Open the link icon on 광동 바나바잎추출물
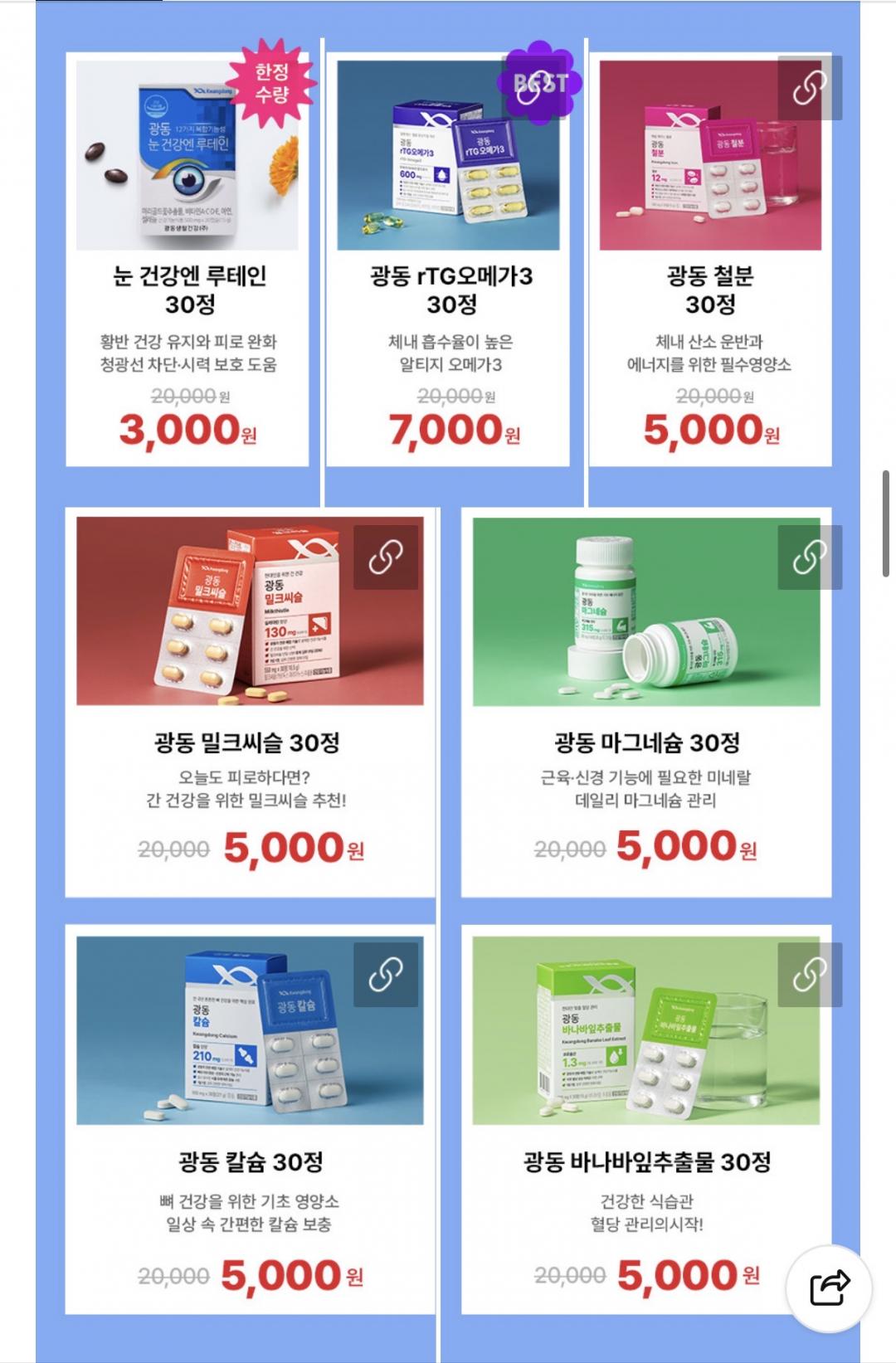 pyautogui.click(x=809, y=975)
